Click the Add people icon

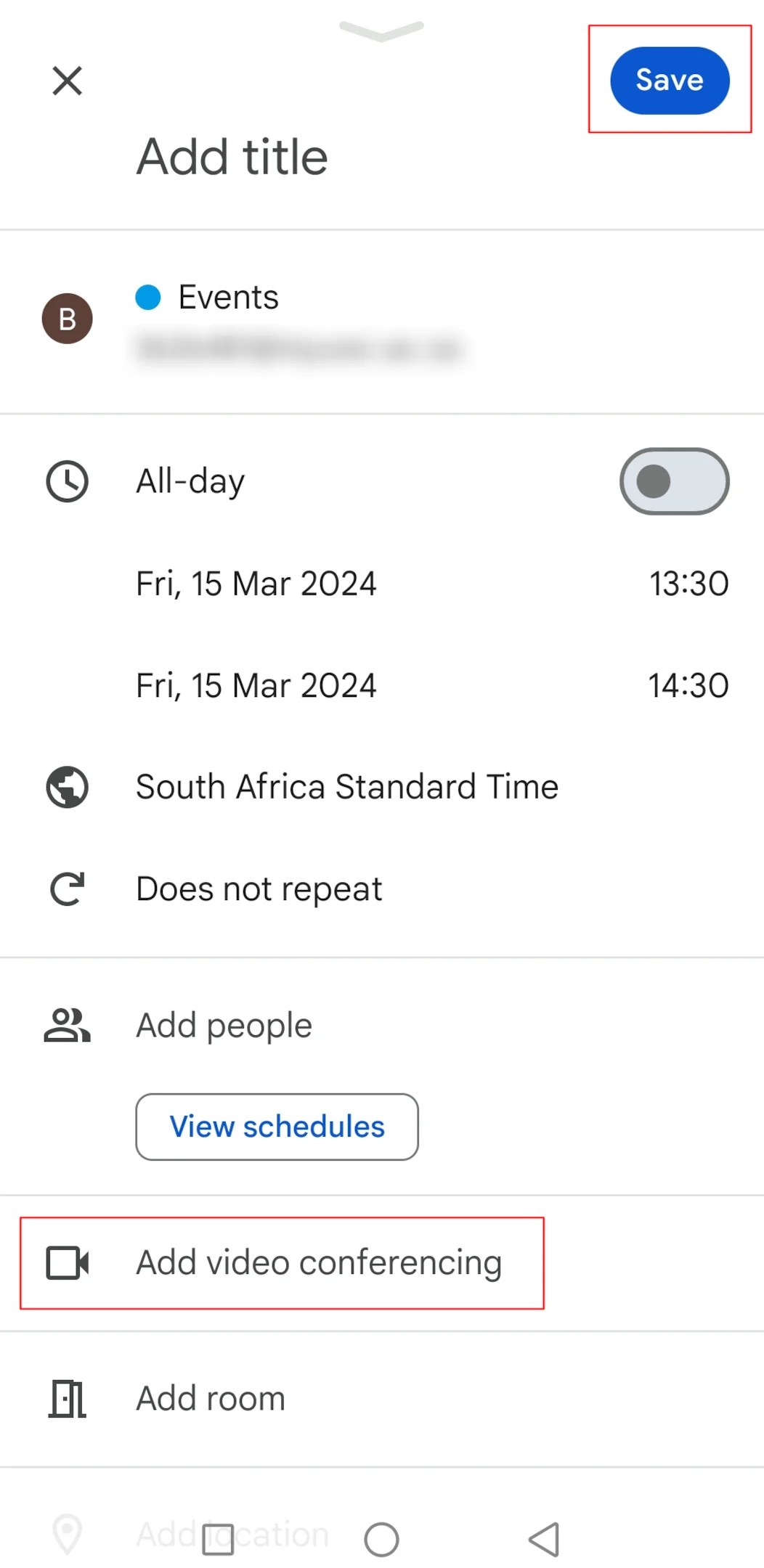[x=66, y=1025]
